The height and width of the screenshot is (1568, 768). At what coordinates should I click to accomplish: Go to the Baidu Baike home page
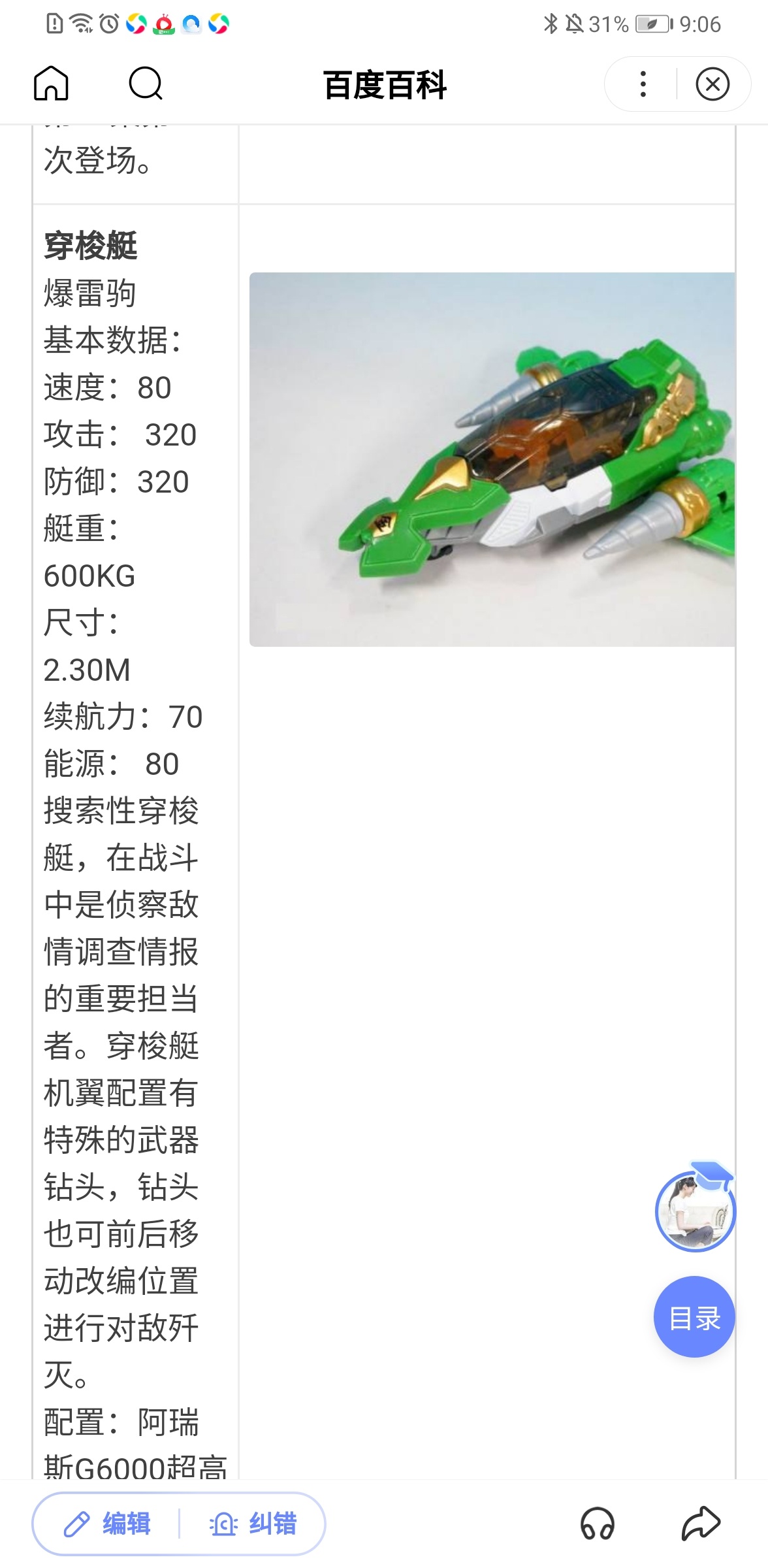(51, 84)
